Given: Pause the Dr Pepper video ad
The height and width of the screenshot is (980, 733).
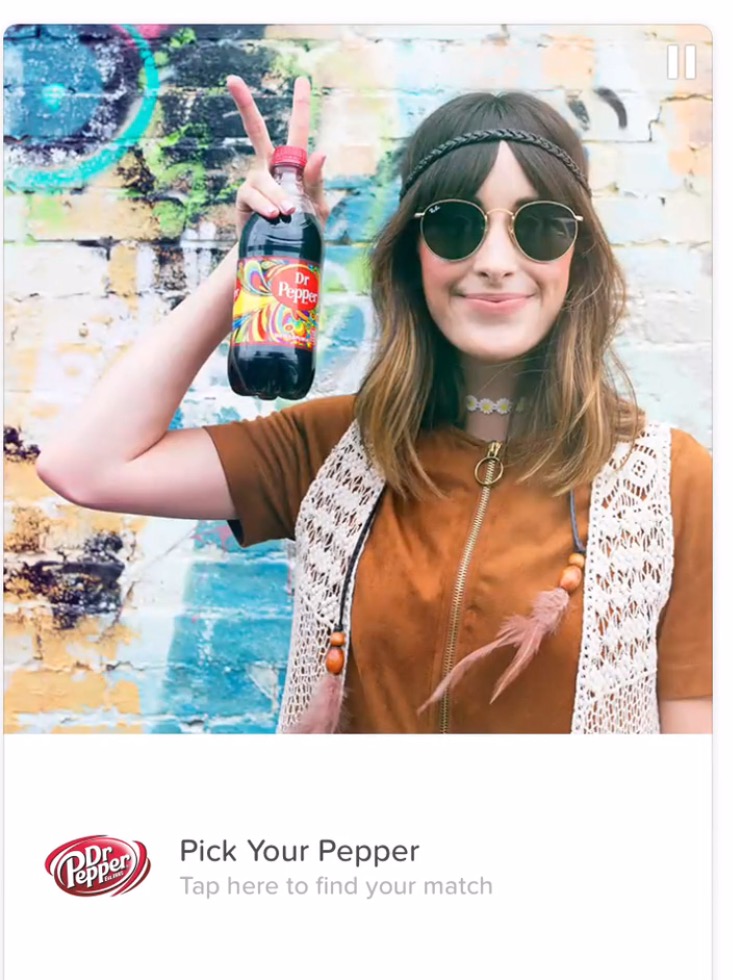Looking at the screenshot, I should pos(681,62).
